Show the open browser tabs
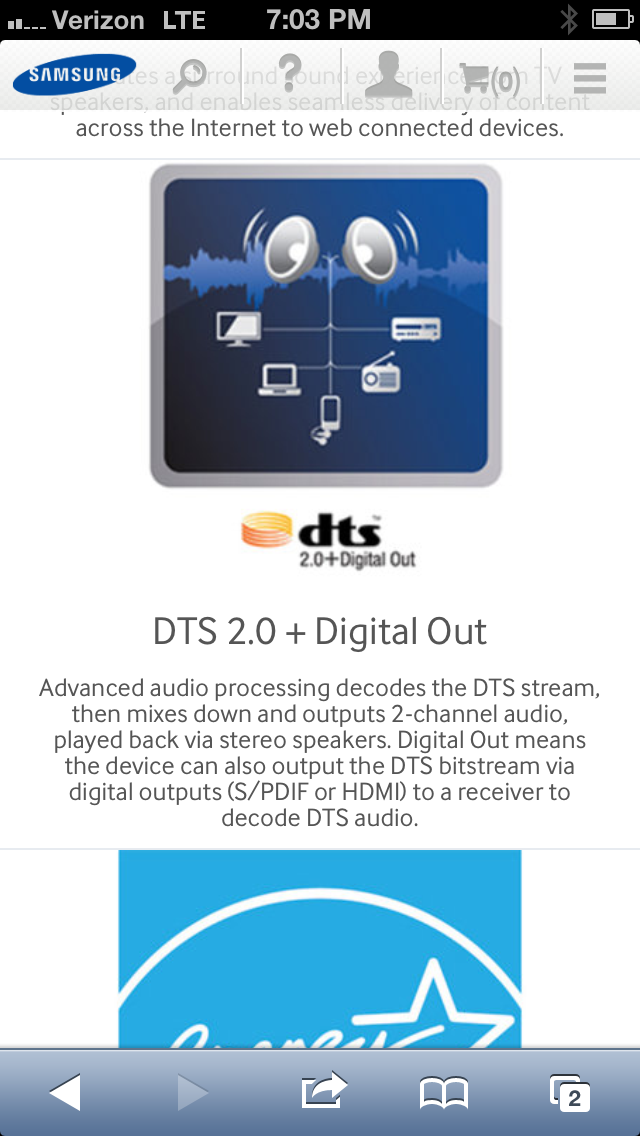Screen dimensions: 640x1136 point(570,1093)
